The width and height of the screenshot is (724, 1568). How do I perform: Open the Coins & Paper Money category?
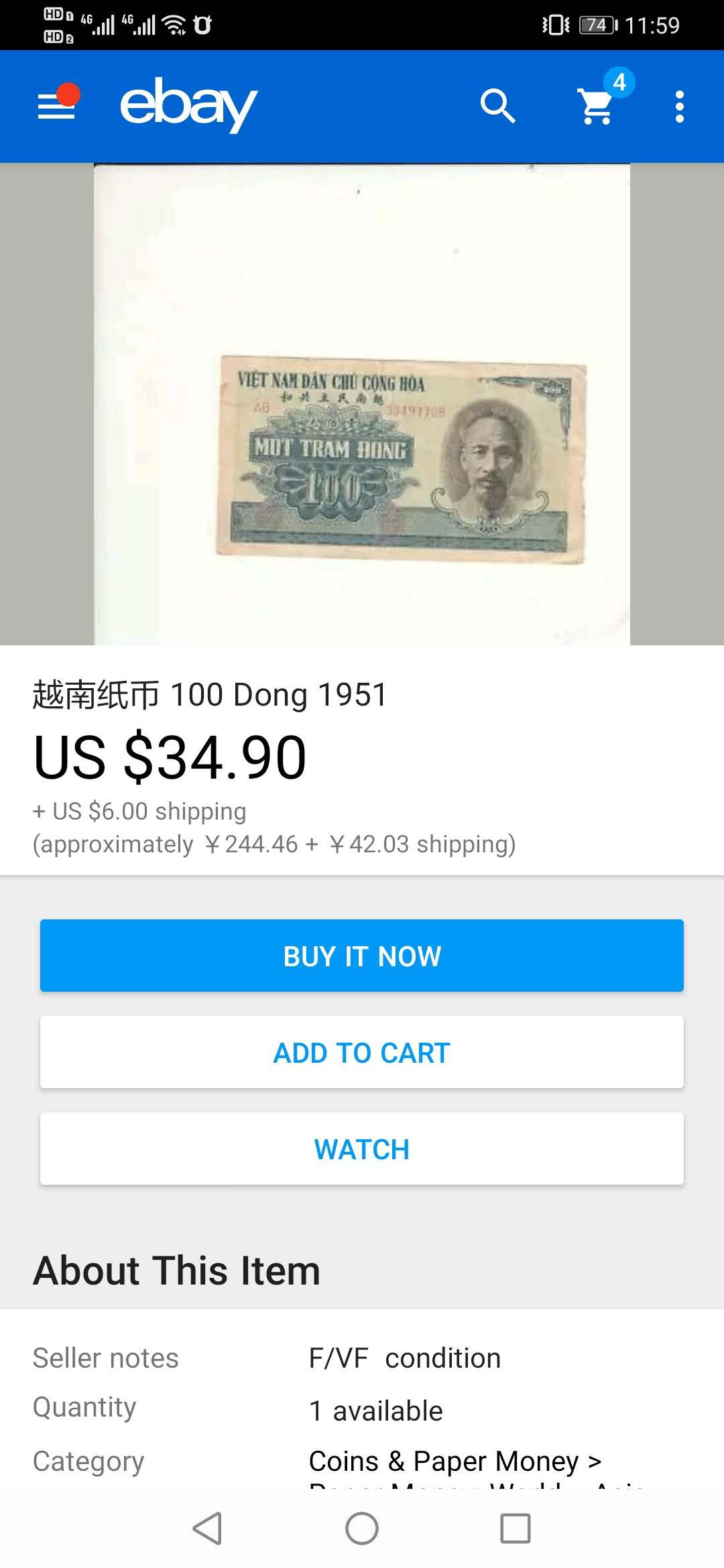[x=456, y=1461]
